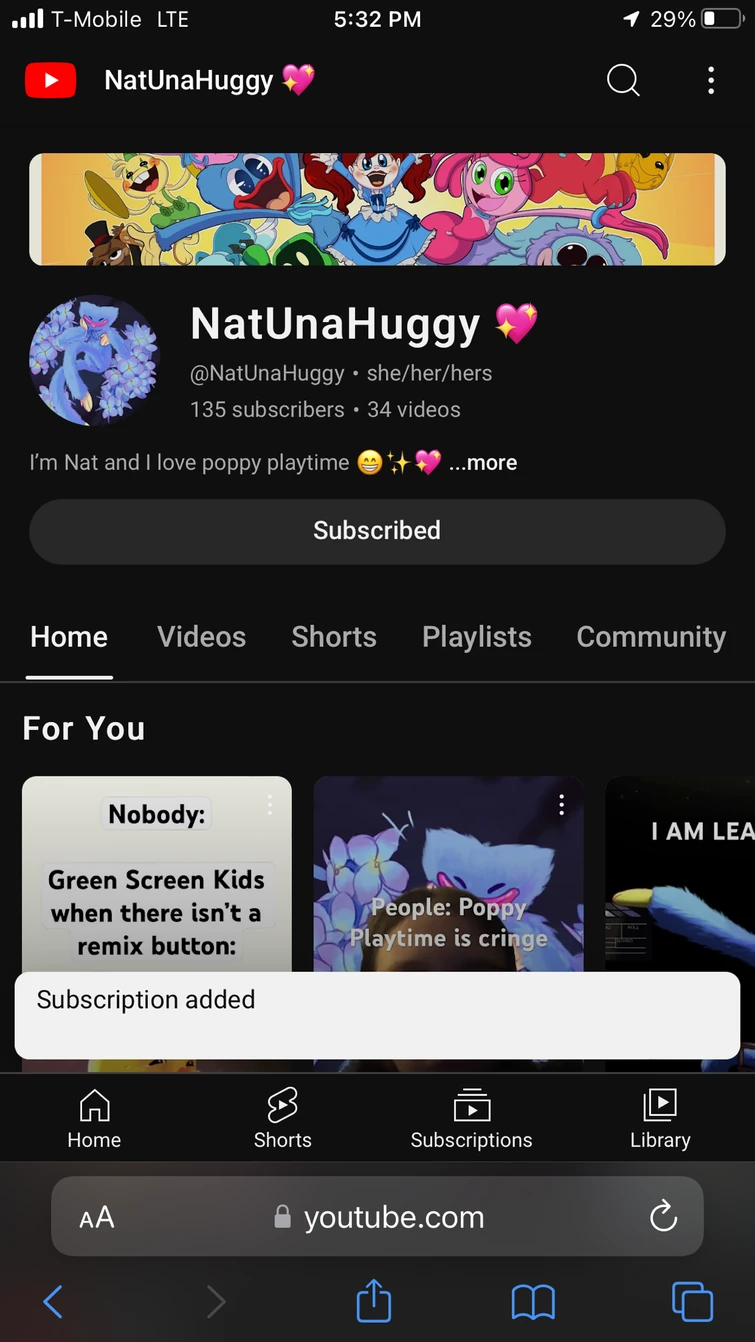Open the Community tab
Screen dimensions: 755x1342
click(651, 637)
